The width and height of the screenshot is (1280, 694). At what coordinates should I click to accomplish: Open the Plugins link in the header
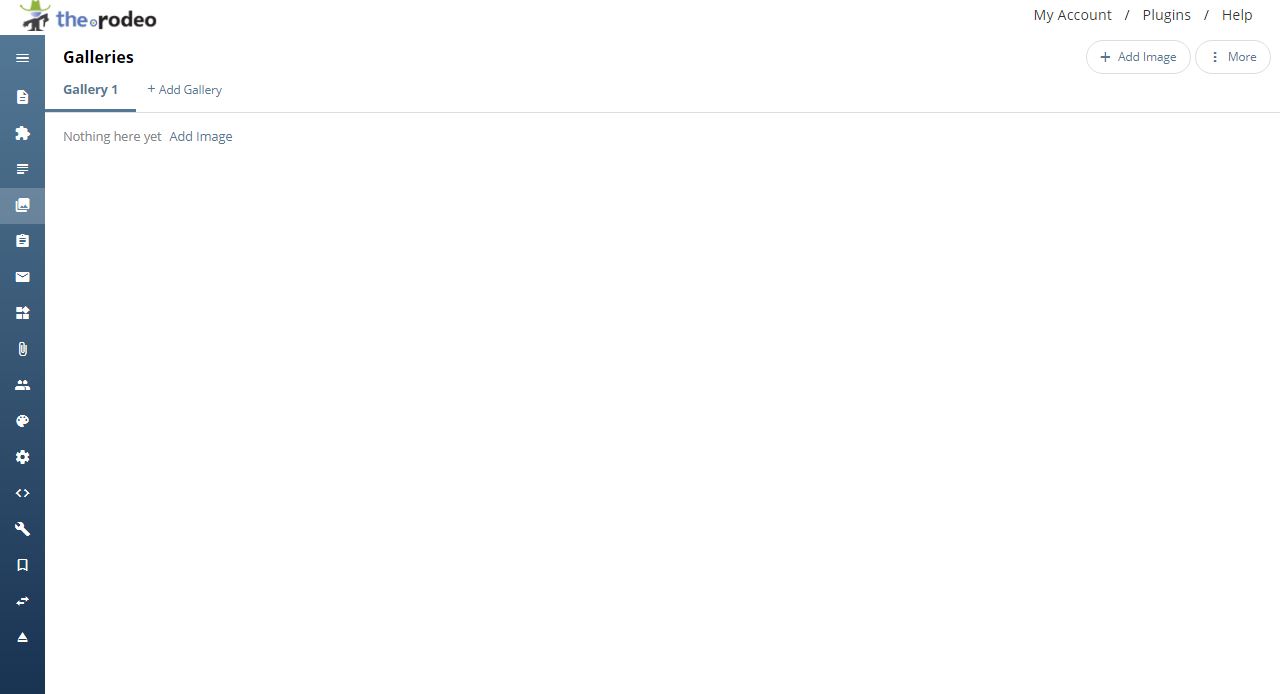pyautogui.click(x=1166, y=15)
